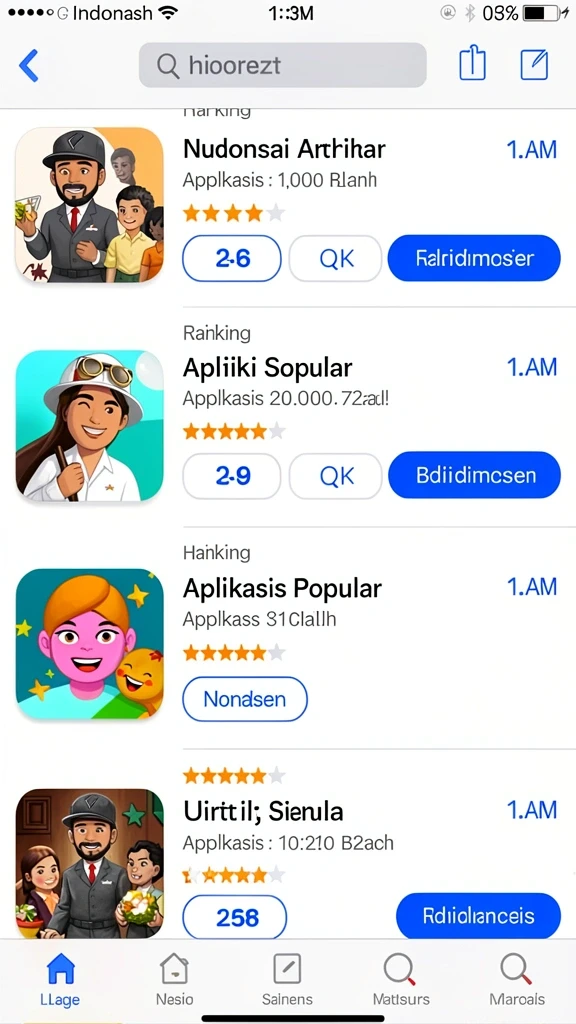Tap the search field containing hioorezt
The image size is (576, 1024).
click(282, 65)
